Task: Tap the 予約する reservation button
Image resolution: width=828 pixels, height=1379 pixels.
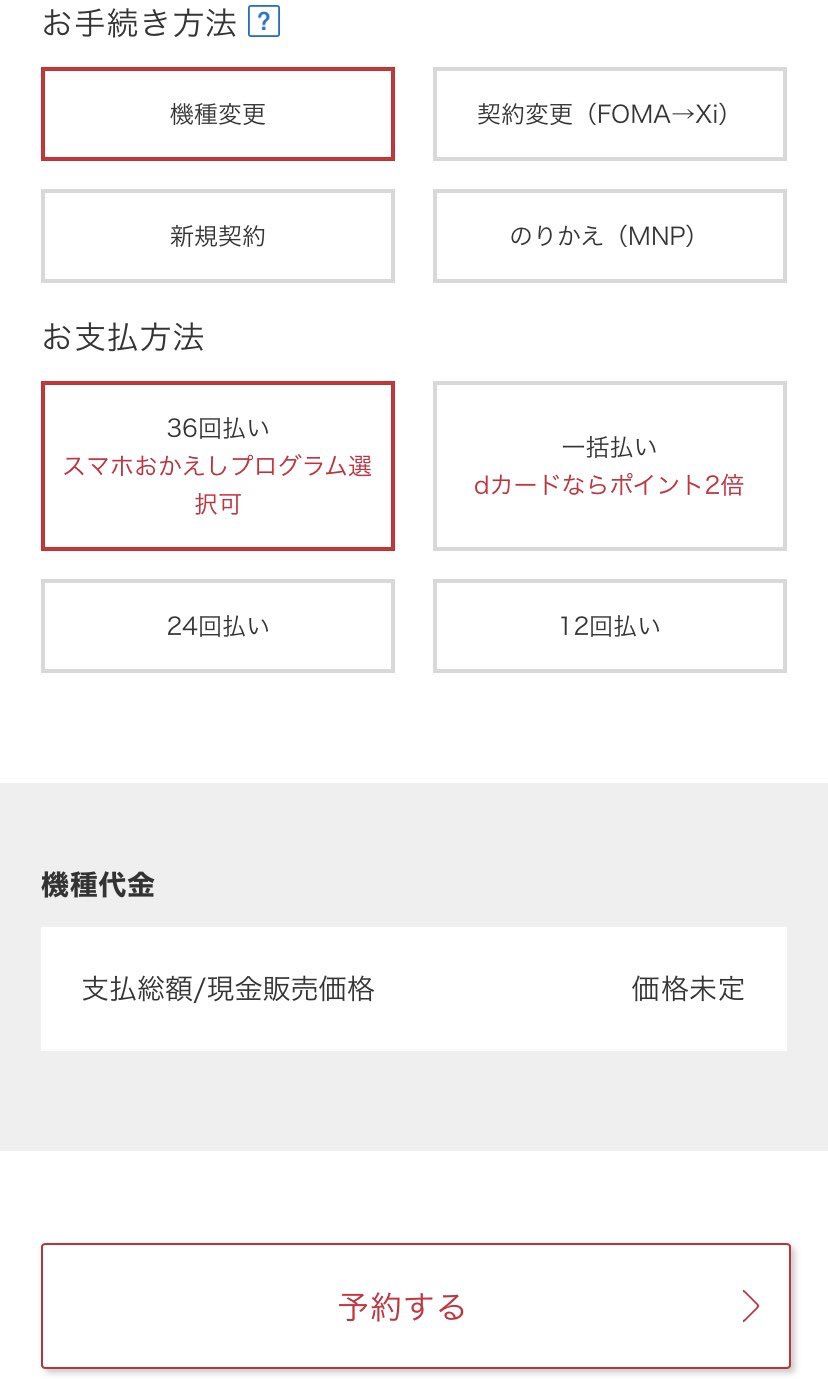Action: point(415,1306)
